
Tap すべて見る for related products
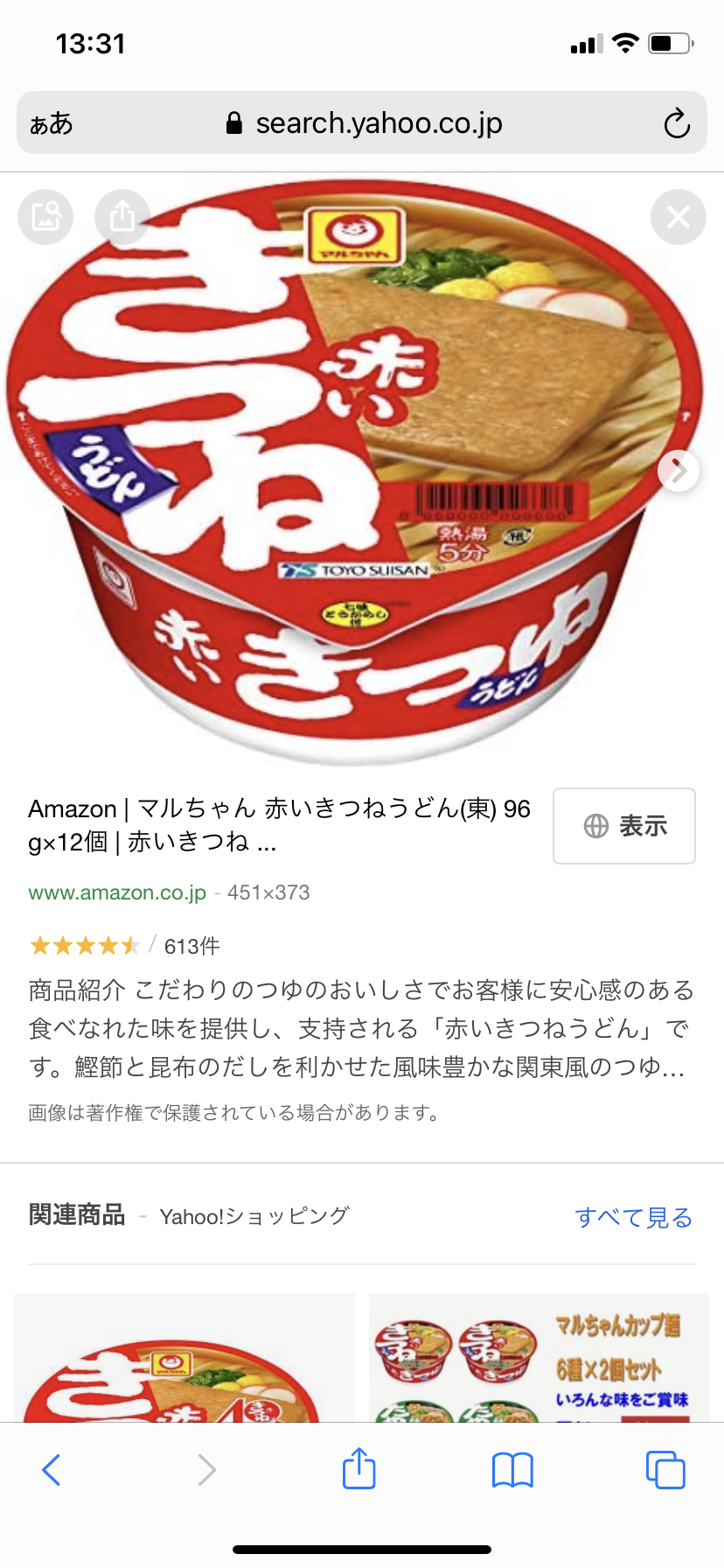633,1216
